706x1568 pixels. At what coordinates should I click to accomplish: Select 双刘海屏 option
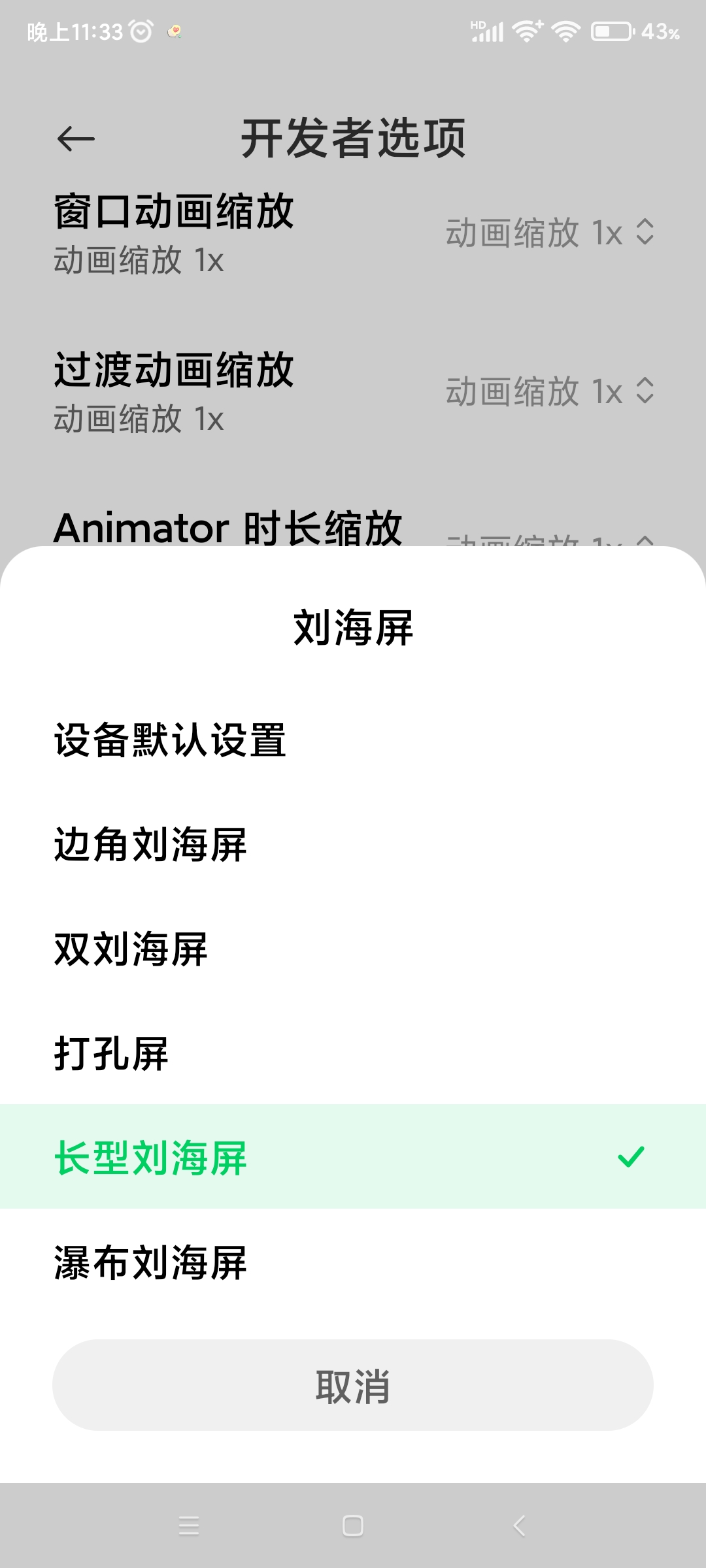click(x=353, y=949)
